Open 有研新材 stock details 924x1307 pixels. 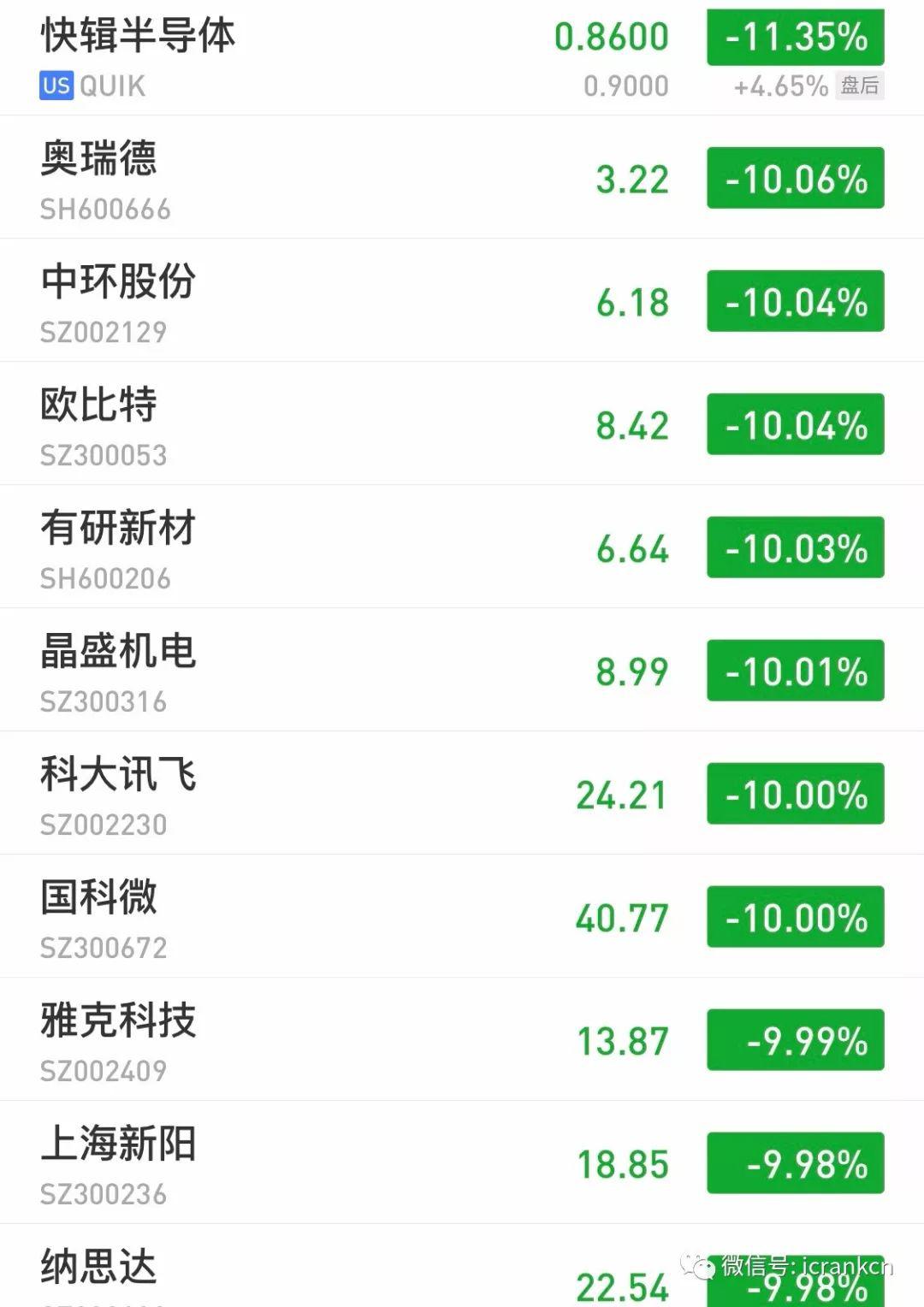pyautogui.click(x=342, y=547)
